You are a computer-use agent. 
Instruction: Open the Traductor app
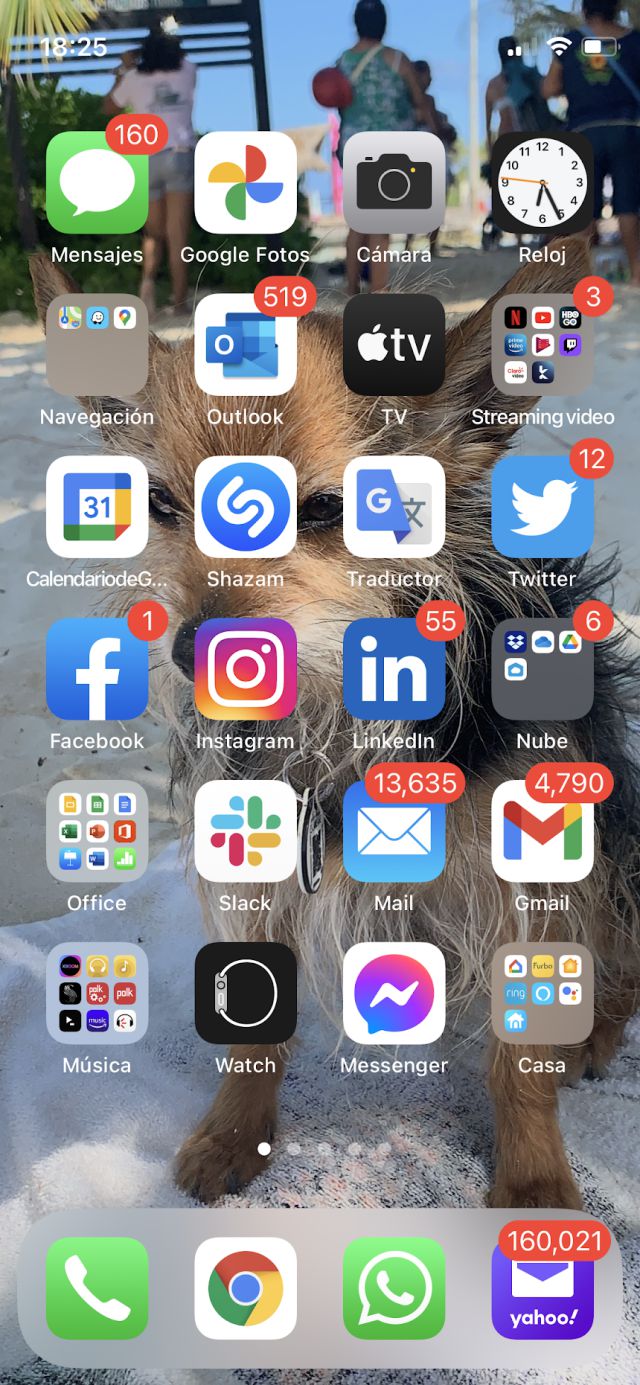(394, 507)
